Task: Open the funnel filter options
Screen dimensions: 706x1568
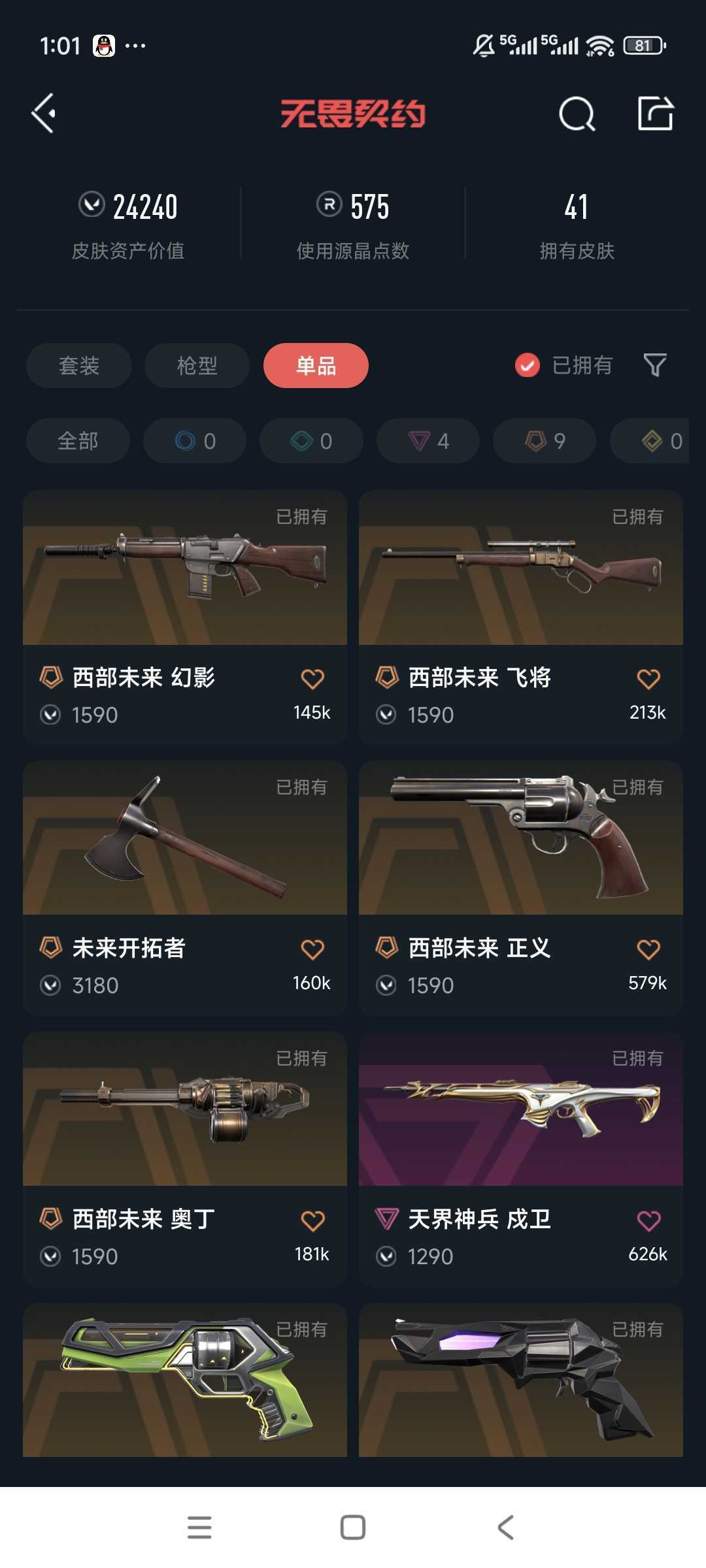Action: click(x=655, y=365)
